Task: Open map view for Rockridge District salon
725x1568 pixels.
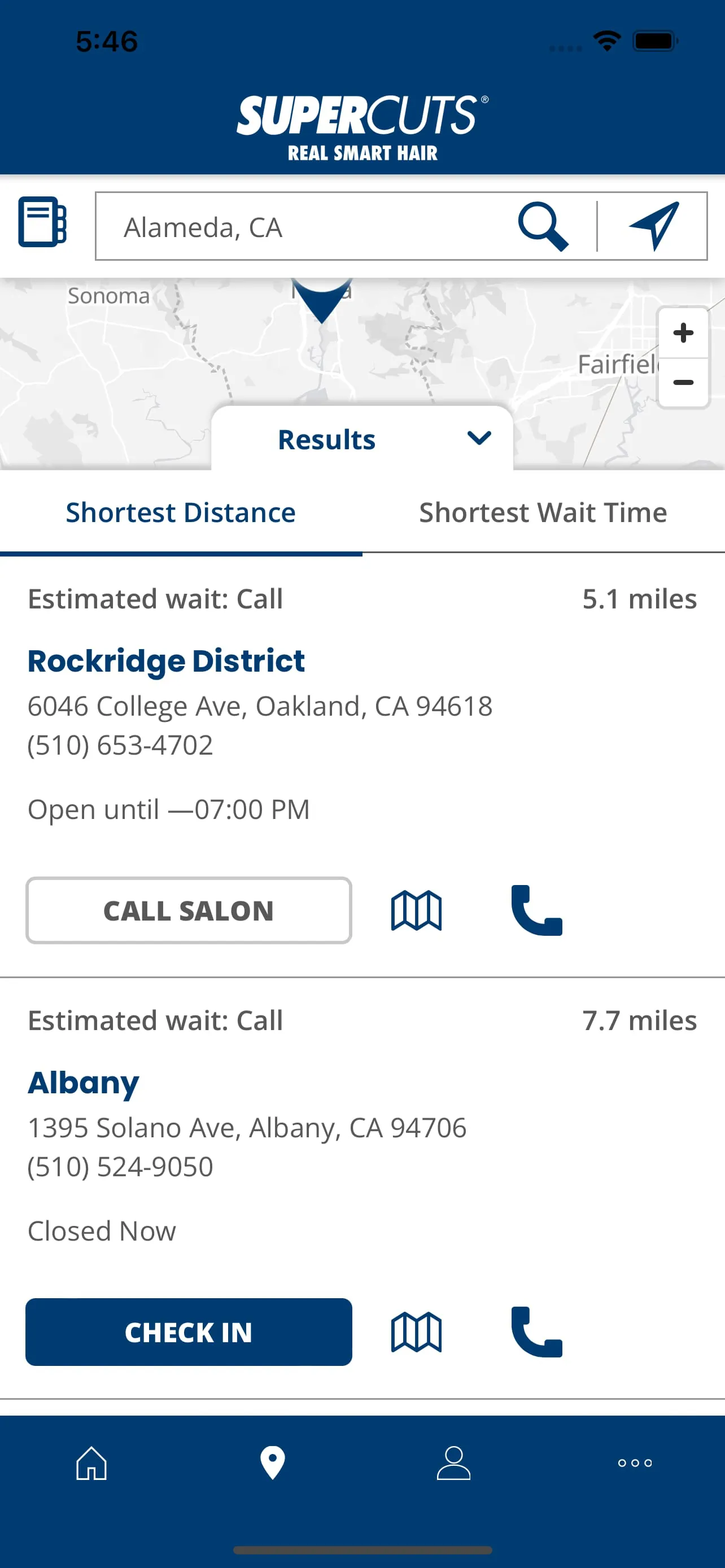Action: tap(416, 911)
